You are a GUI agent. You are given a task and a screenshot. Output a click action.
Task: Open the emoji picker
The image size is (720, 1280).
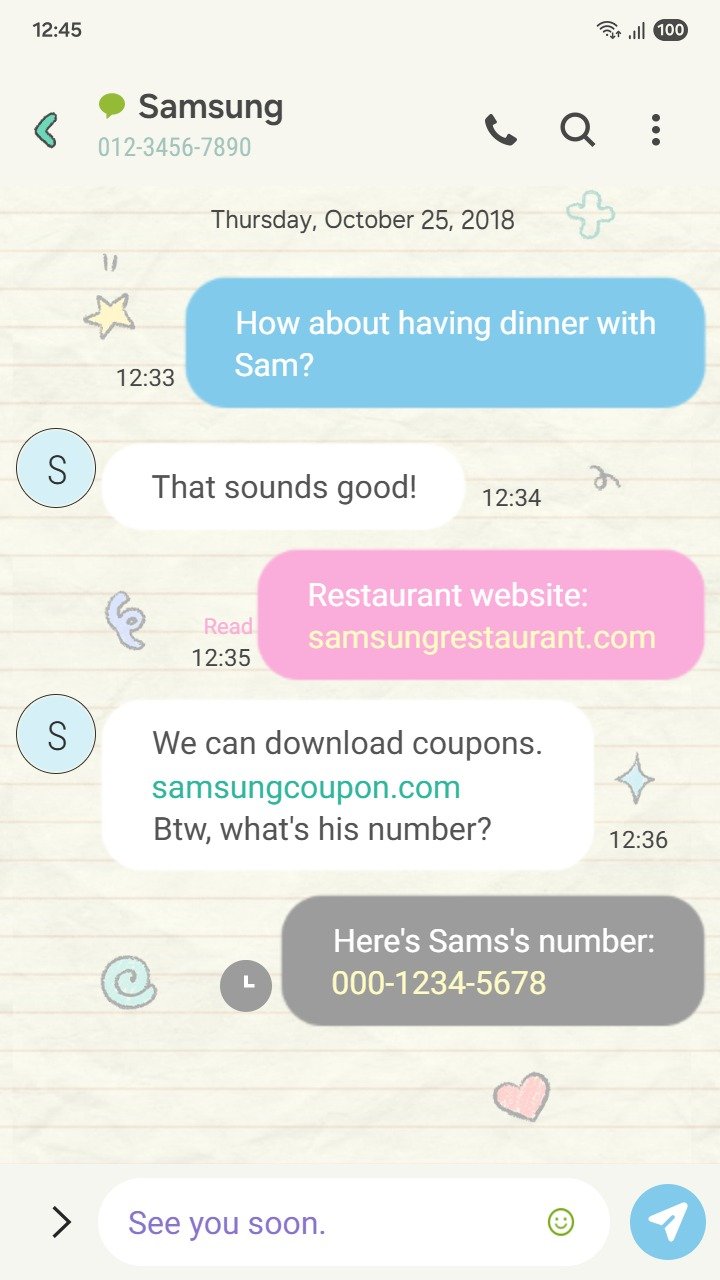(x=561, y=1222)
